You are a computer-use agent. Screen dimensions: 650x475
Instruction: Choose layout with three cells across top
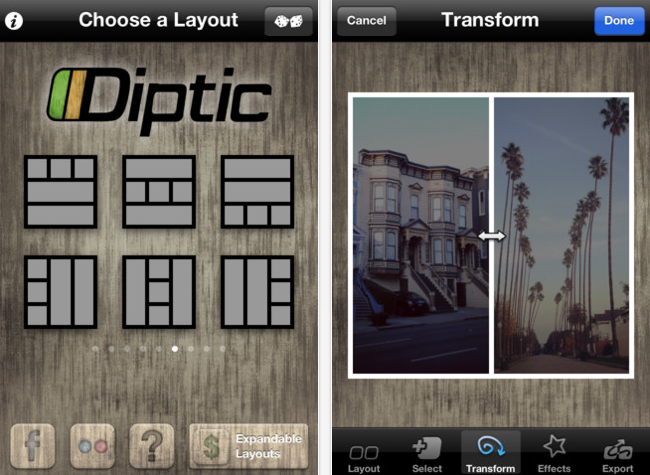point(60,192)
